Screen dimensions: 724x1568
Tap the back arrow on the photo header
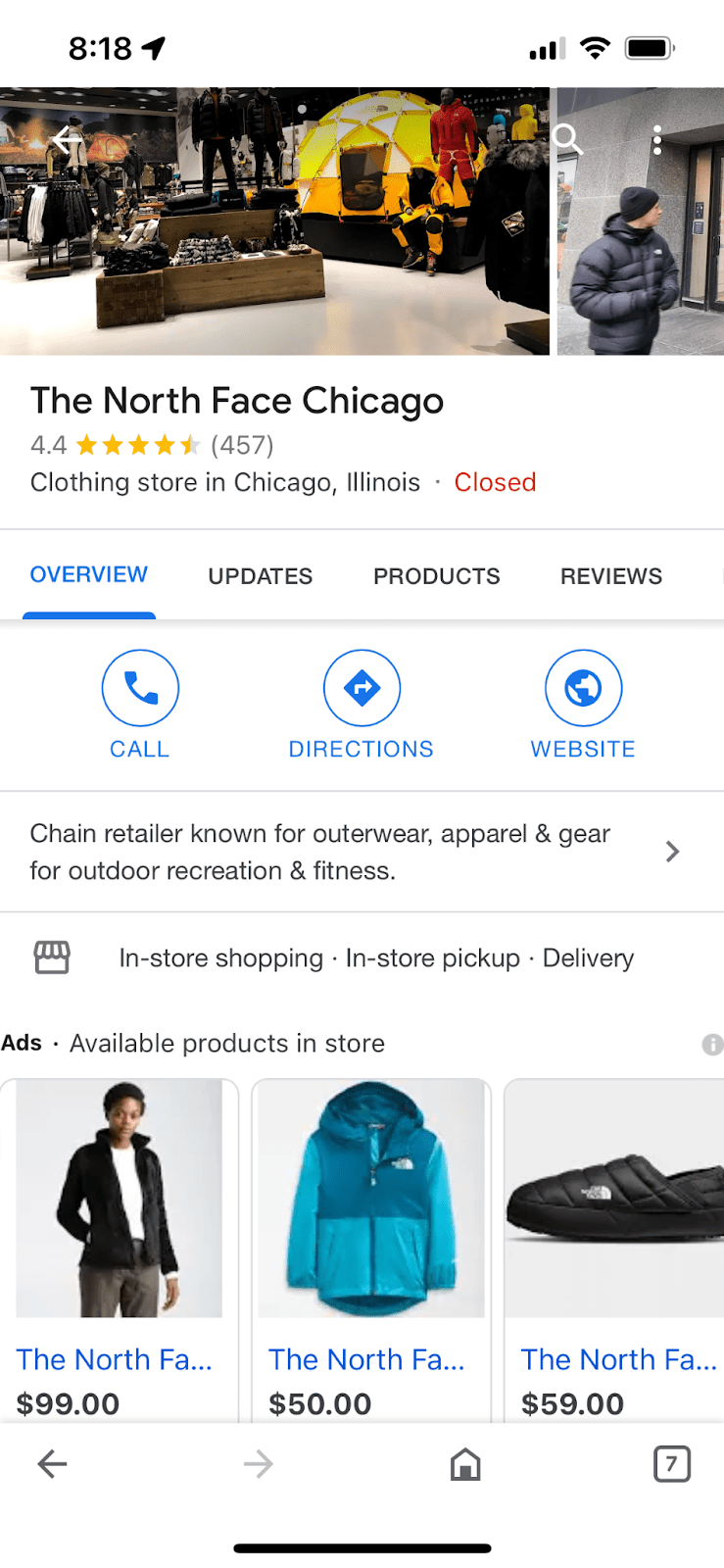point(68,139)
